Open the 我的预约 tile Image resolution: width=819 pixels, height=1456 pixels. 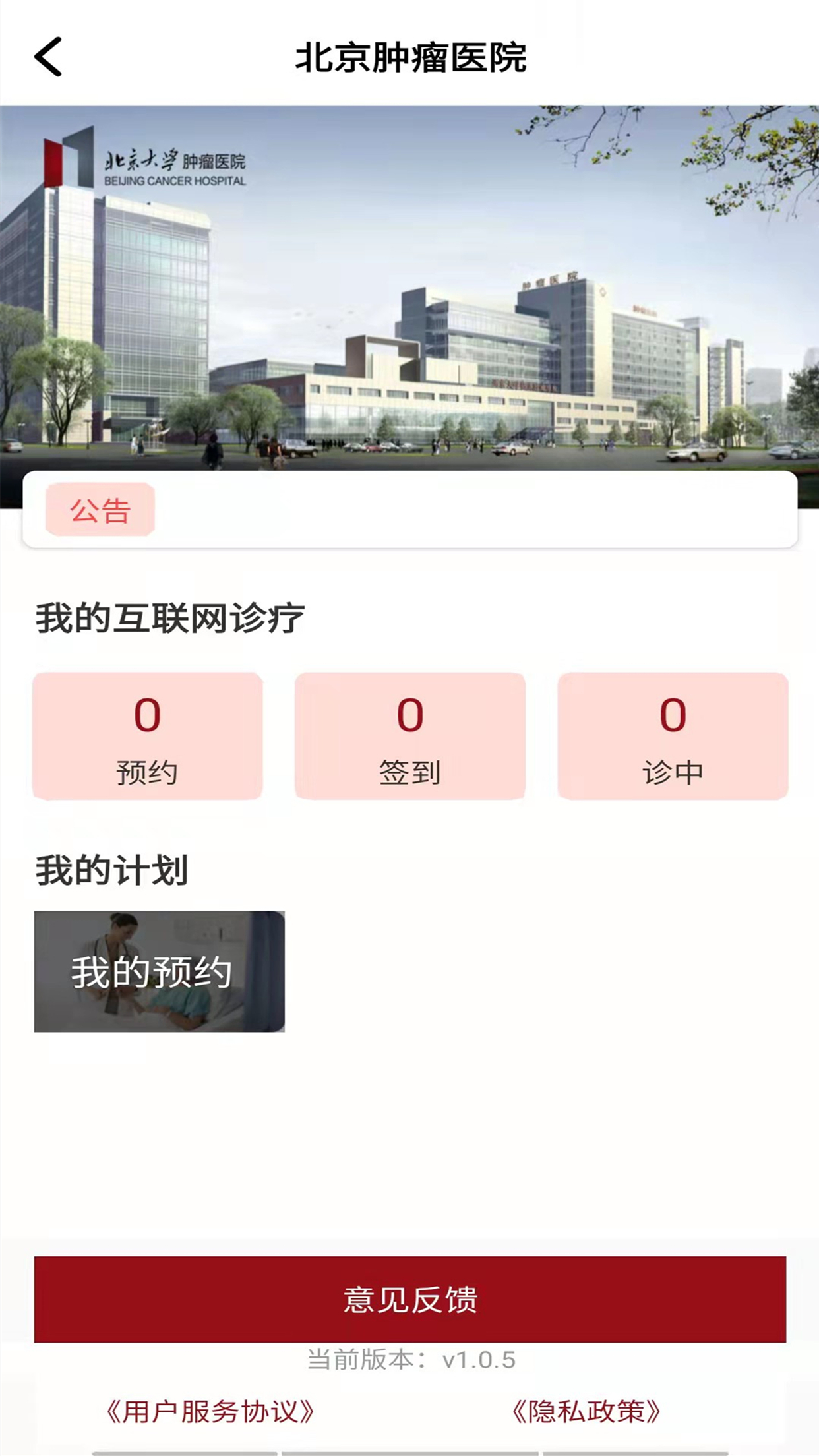[160, 971]
